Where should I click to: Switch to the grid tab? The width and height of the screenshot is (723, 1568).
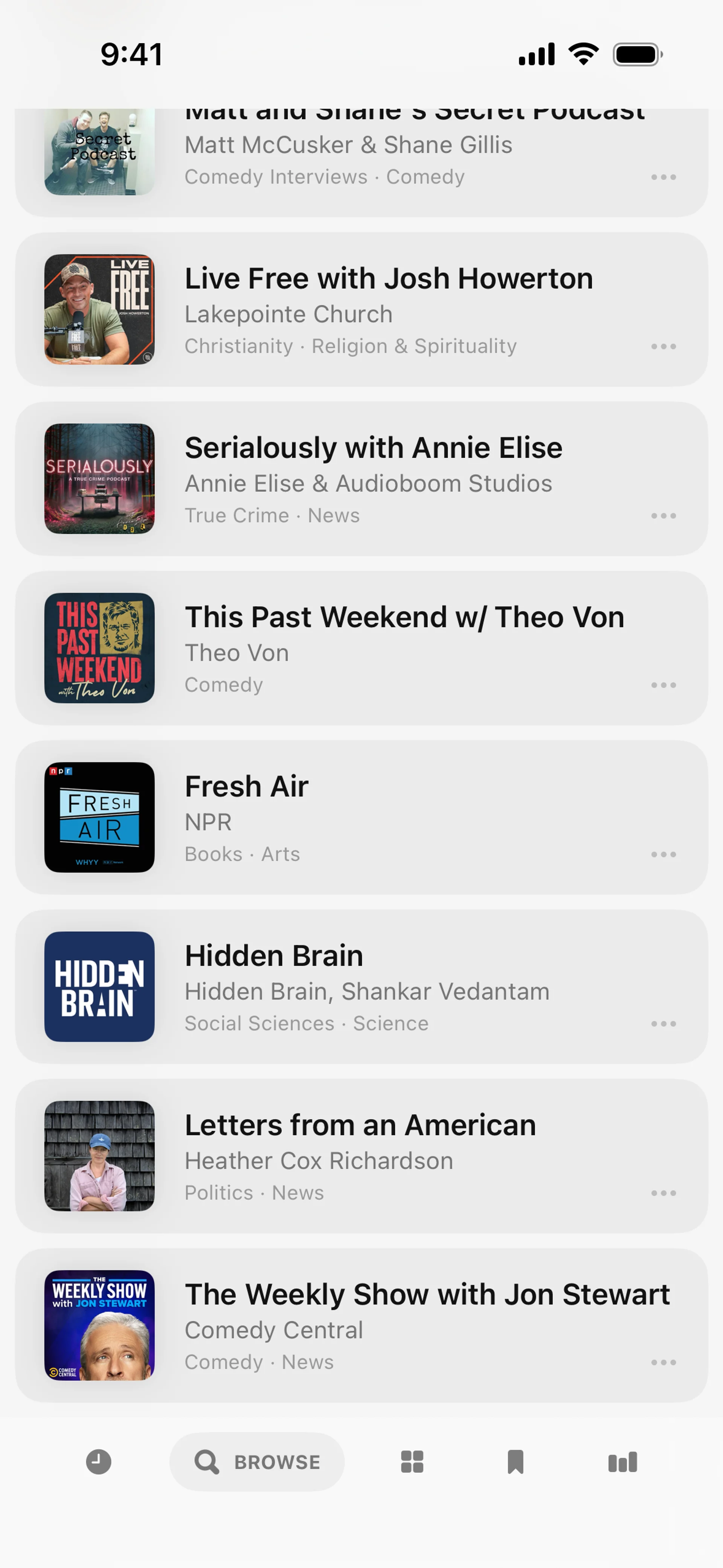(x=412, y=1461)
